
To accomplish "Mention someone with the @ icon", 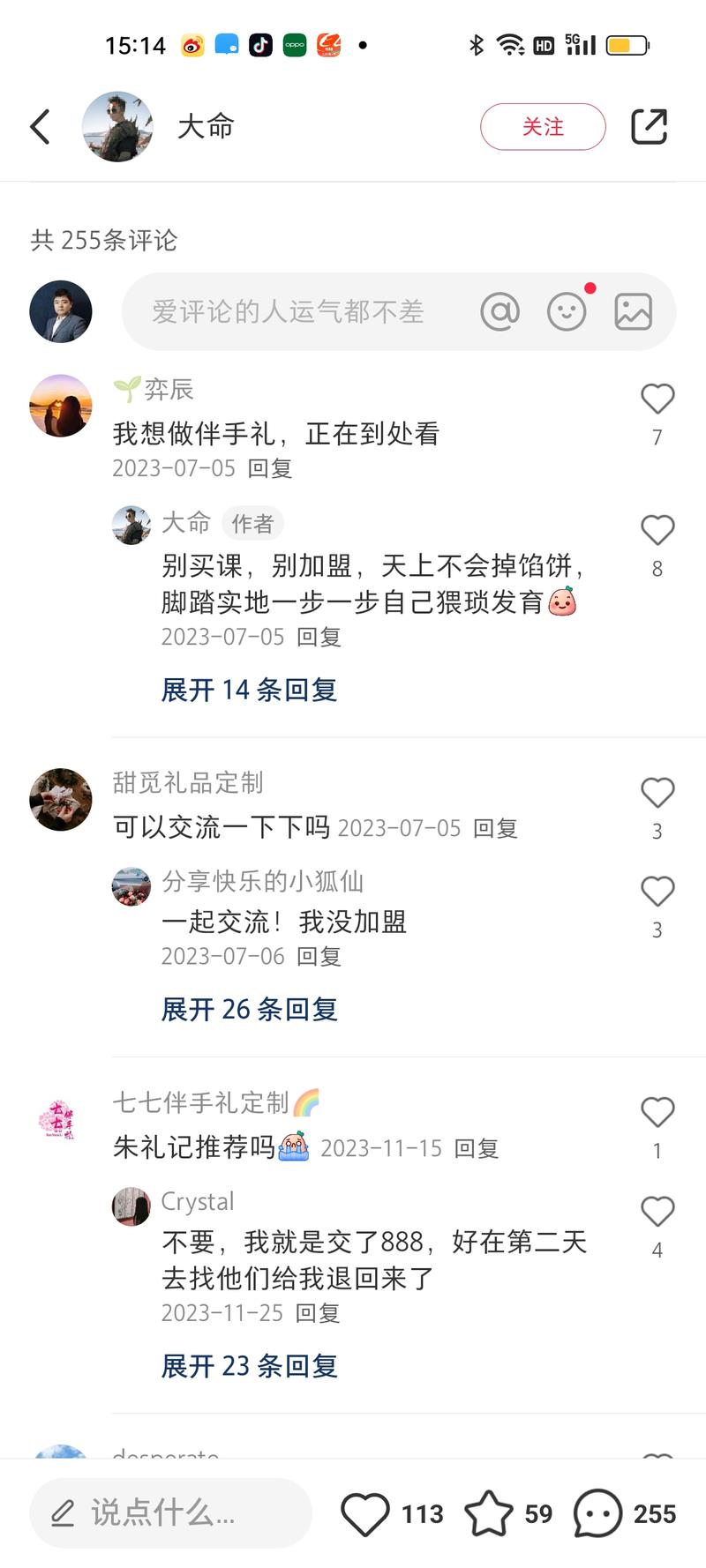I will [499, 311].
